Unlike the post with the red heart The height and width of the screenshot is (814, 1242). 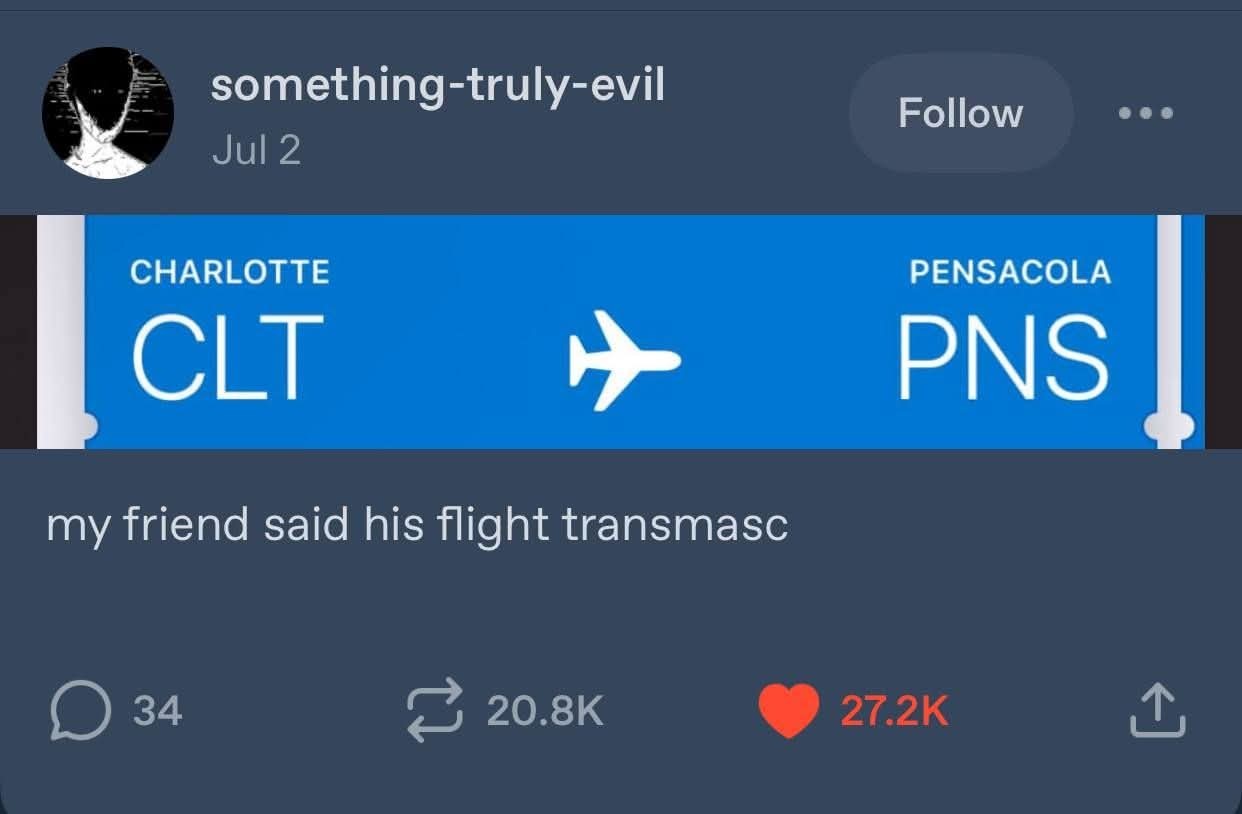(x=789, y=711)
